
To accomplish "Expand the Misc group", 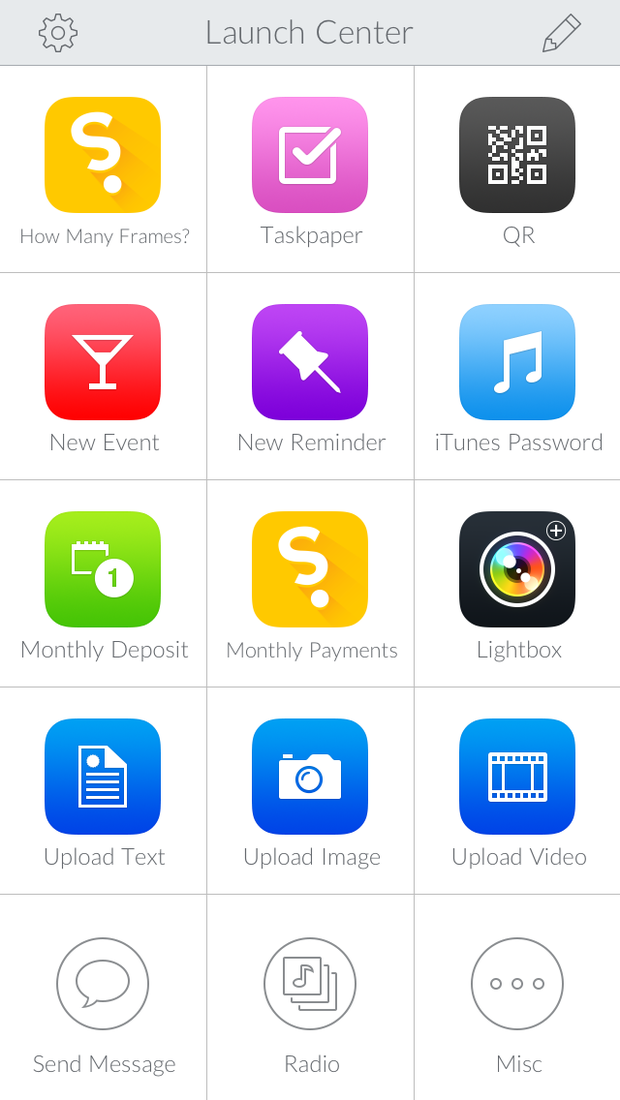I will pos(517,984).
